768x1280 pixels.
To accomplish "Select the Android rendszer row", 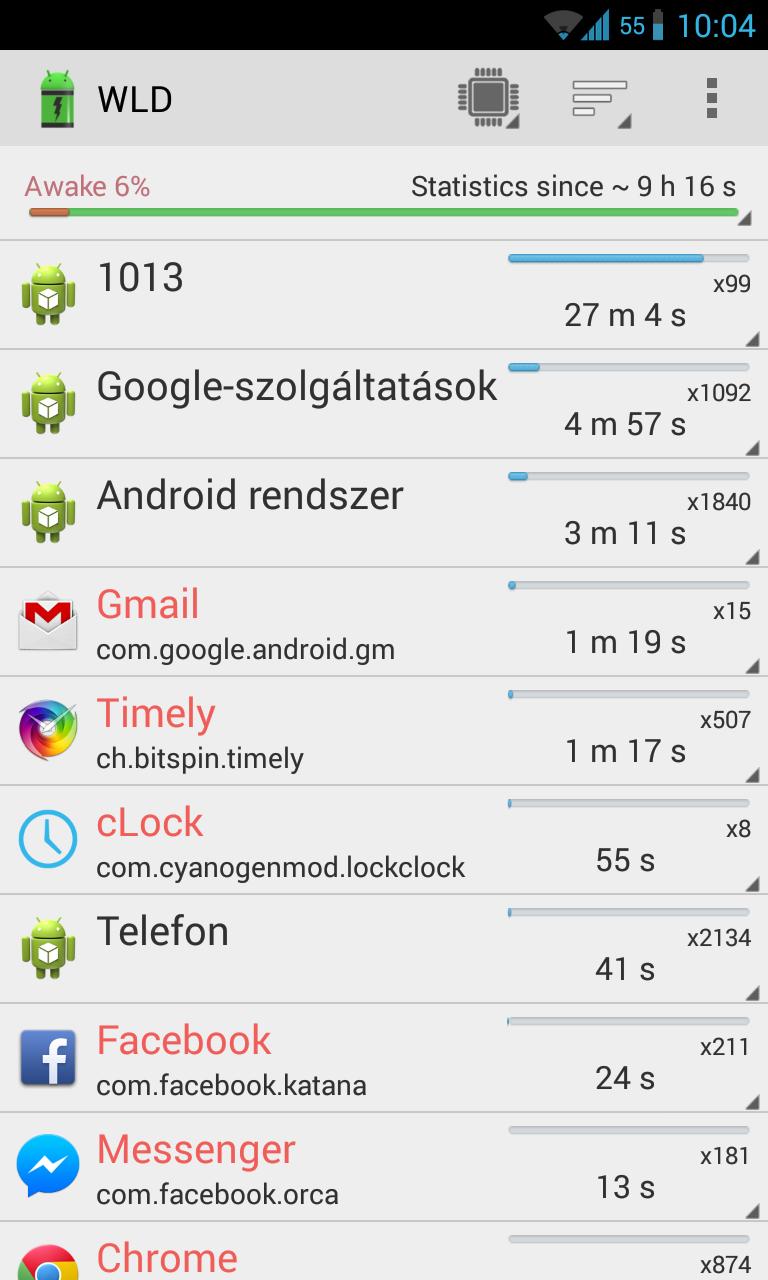I will (384, 513).
